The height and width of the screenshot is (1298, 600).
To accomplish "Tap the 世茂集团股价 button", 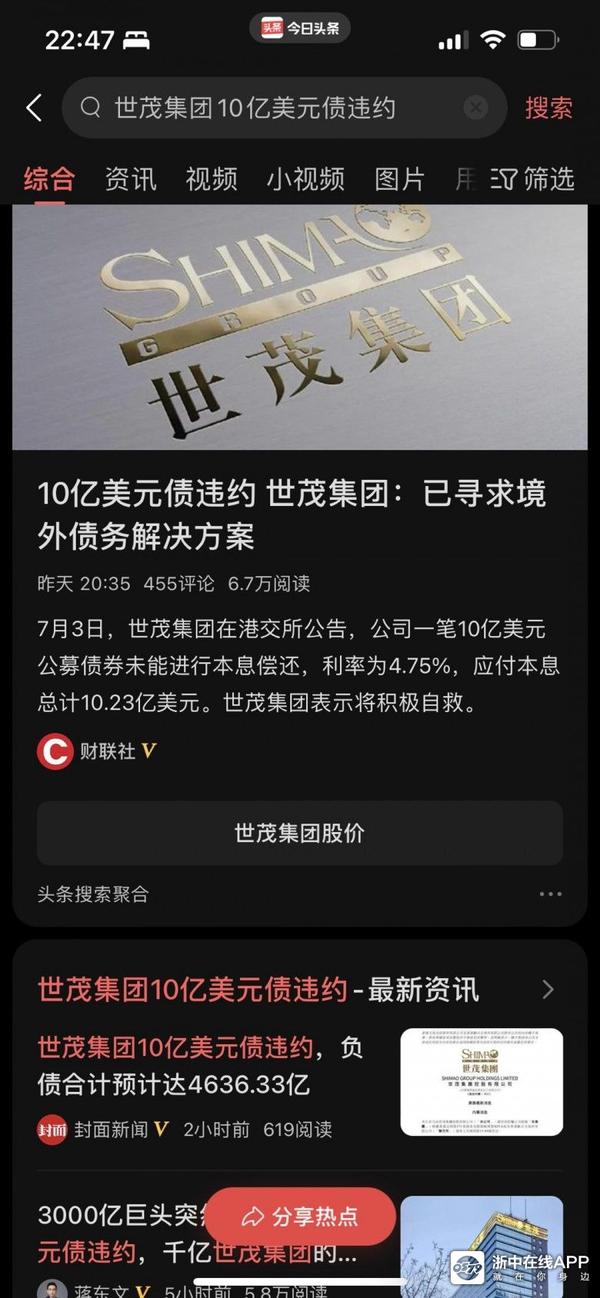I will tap(299, 833).
